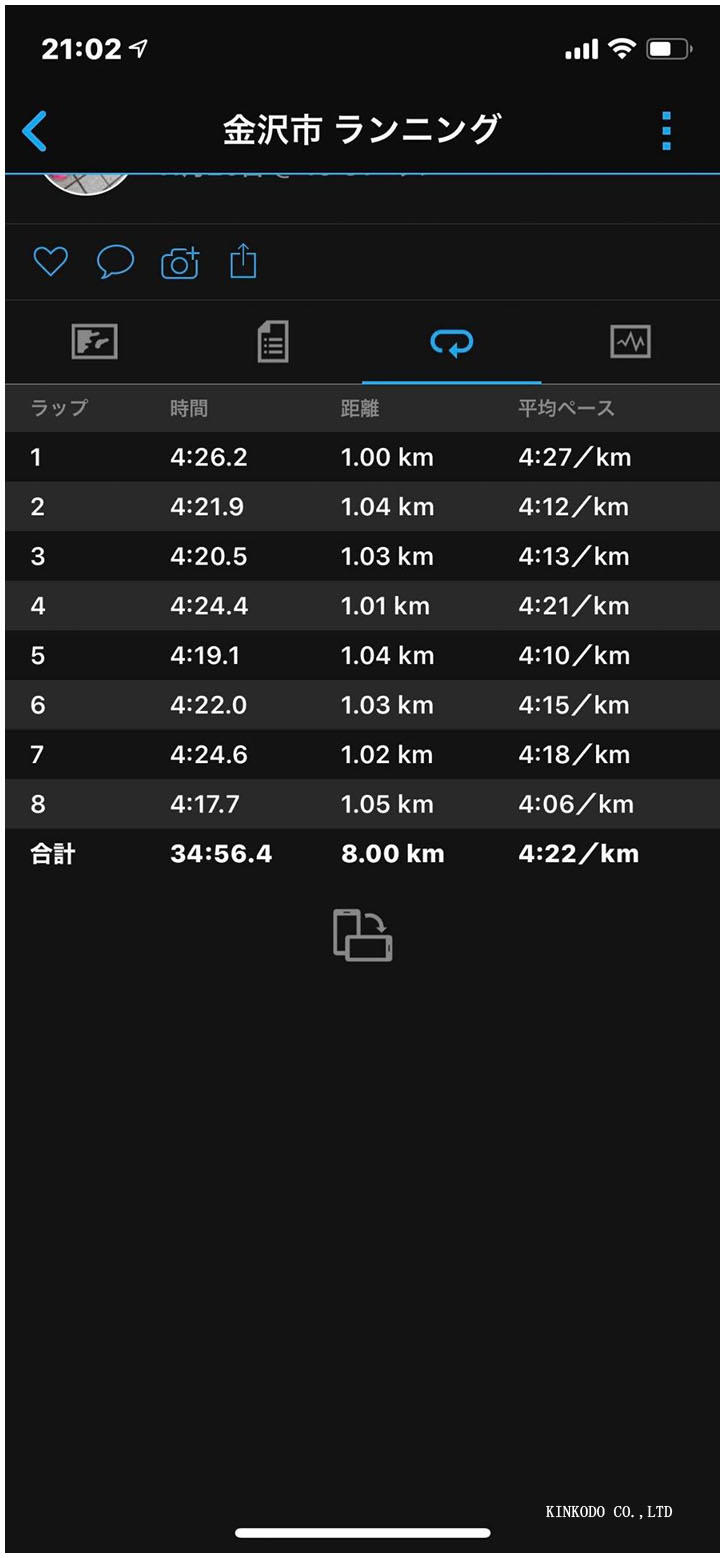Switch to the stats details tab
Screen dimensions: 725x1558
(272, 343)
